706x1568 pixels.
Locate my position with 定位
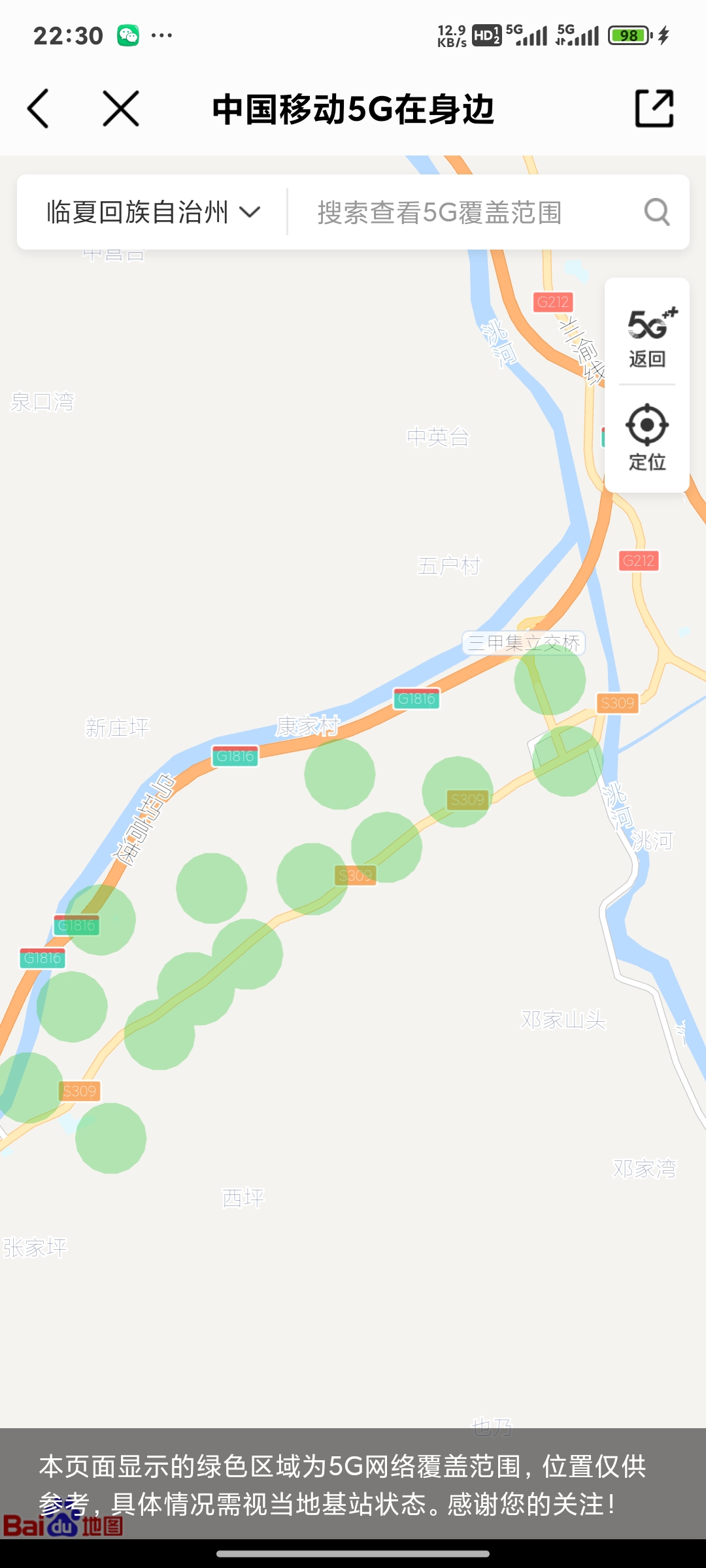click(647, 438)
